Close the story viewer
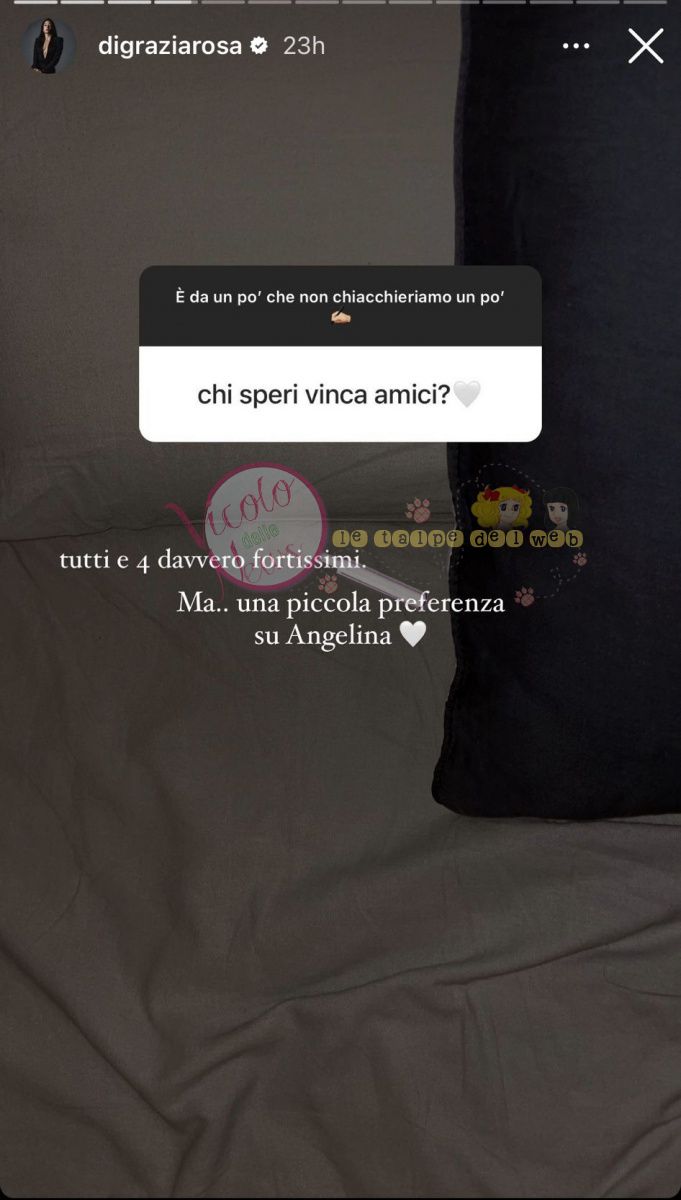The image size is (681, 1200). (645, 46)
